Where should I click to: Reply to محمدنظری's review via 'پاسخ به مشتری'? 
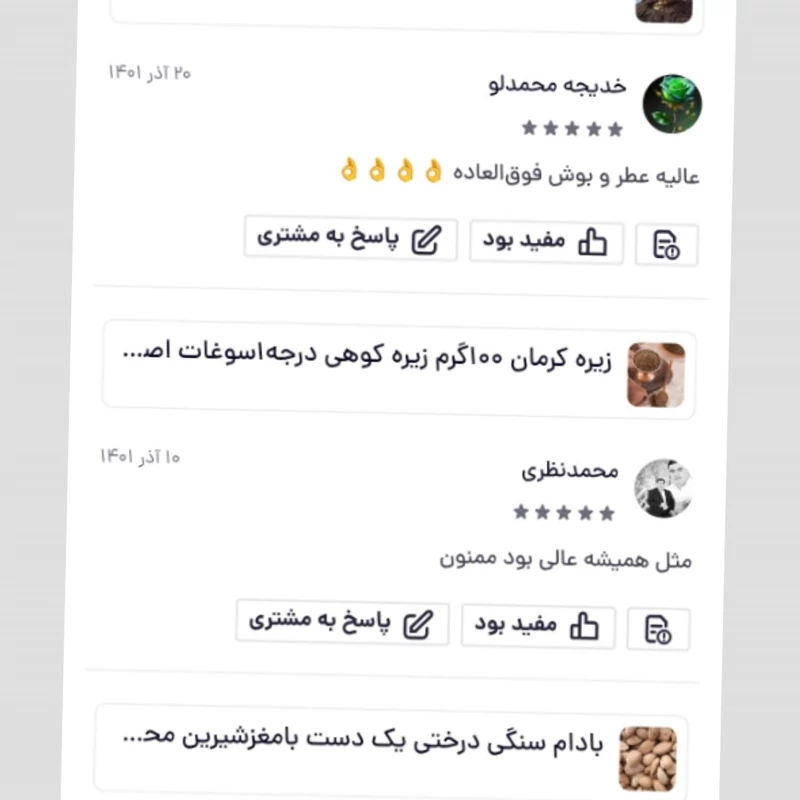[x=342, y=622]
